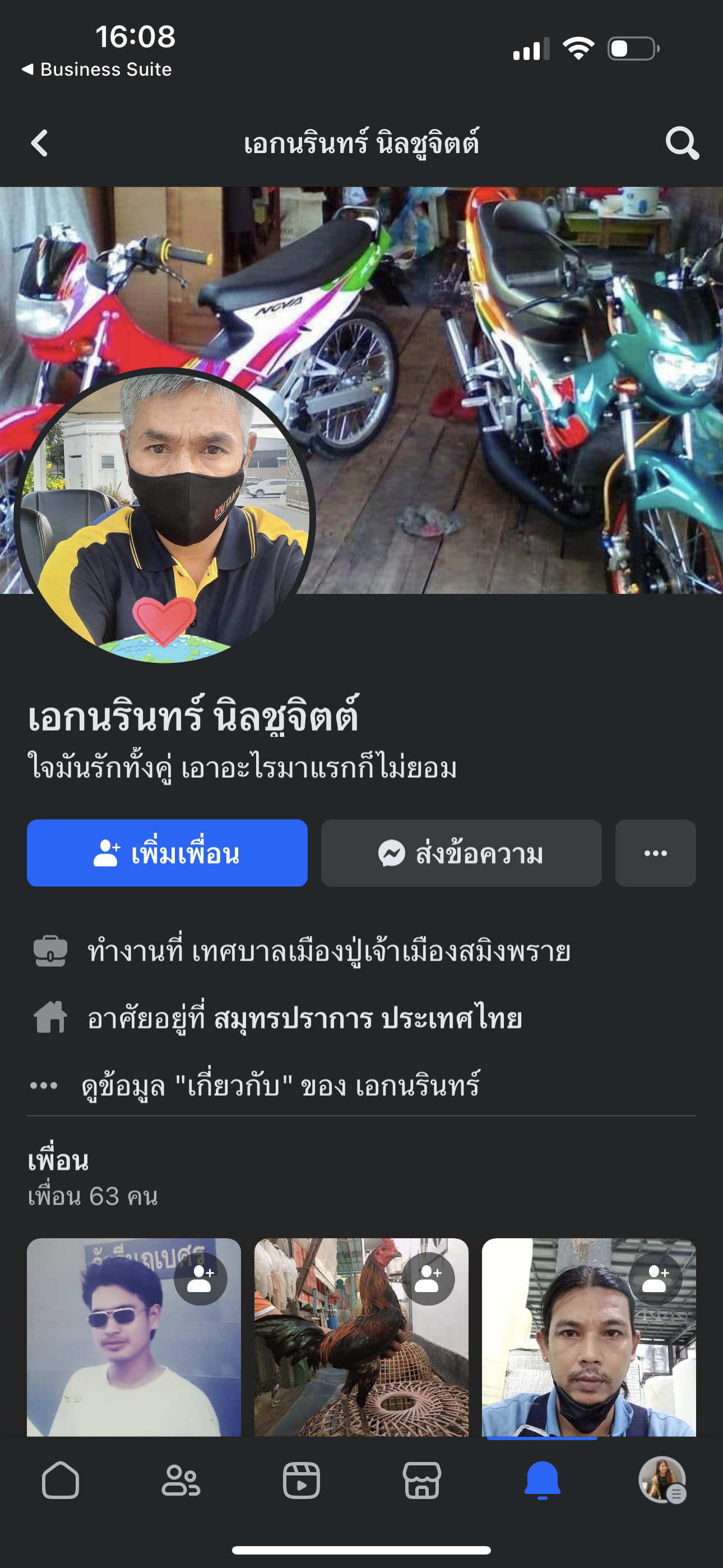Switch to the Marketplace tab

click(x=421, y=1480)
